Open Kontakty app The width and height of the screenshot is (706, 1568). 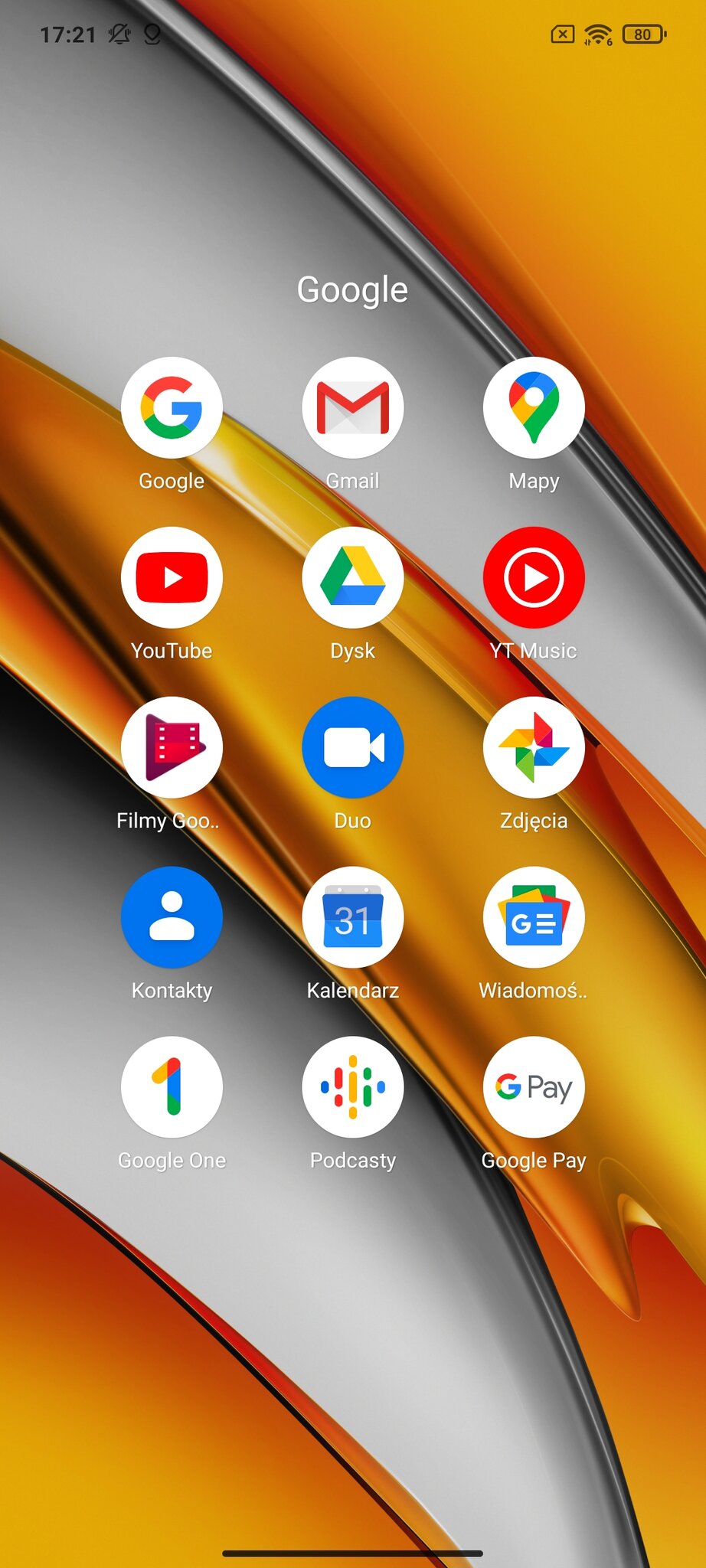(x=172, y=917)
